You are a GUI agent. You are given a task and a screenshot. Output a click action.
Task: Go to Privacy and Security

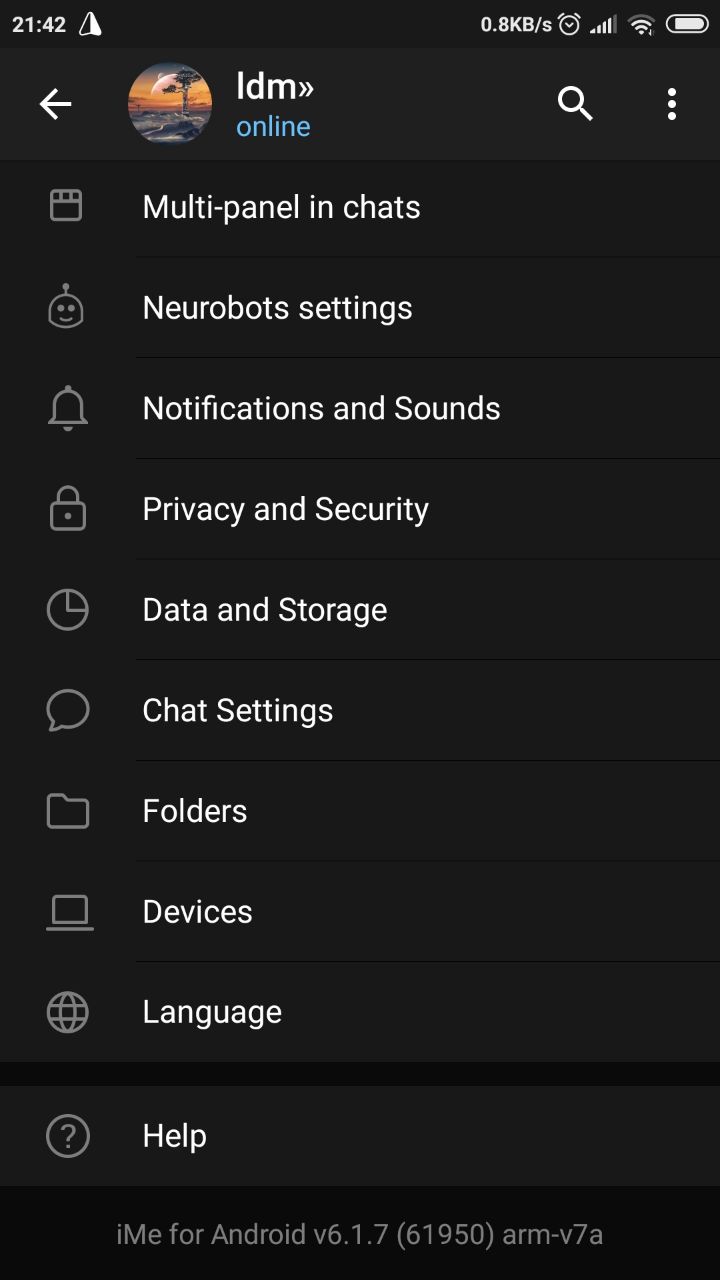[x=360, y=509]
